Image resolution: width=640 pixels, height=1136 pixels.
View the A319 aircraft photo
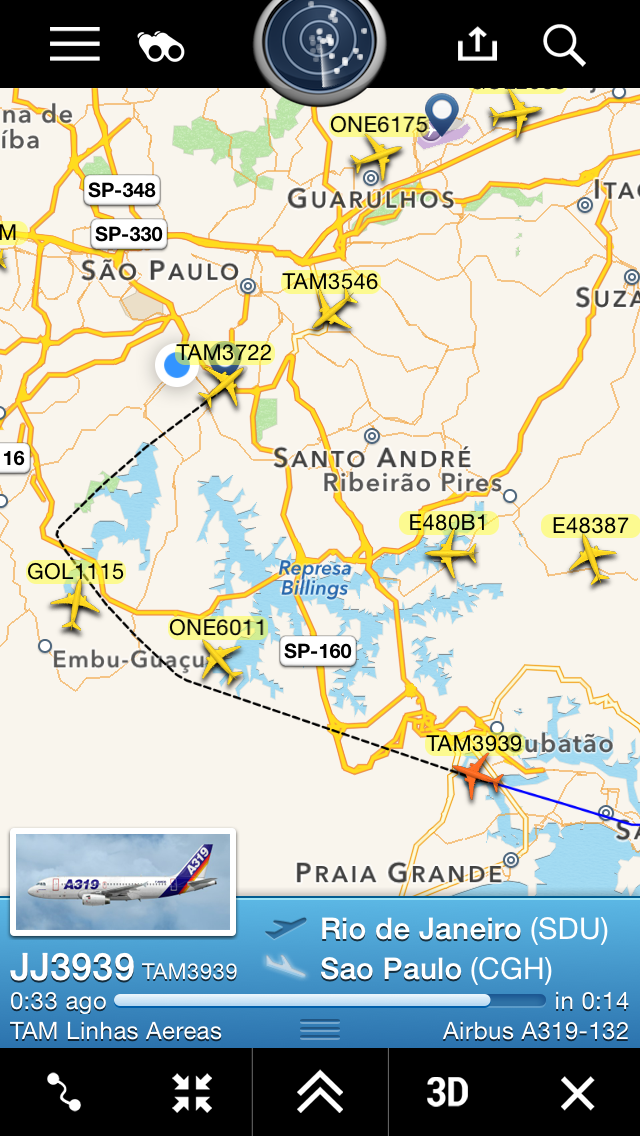tap(123, 882)
